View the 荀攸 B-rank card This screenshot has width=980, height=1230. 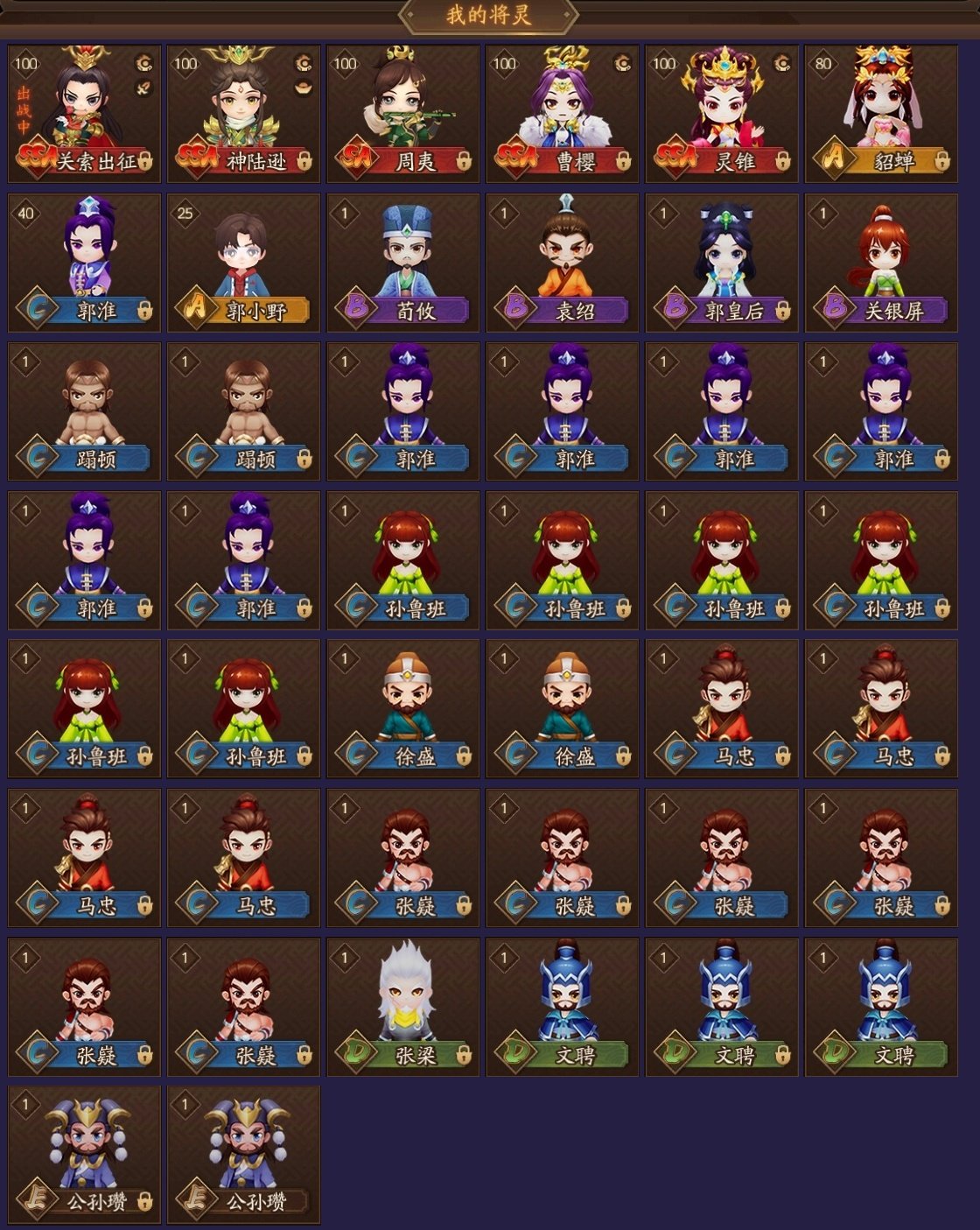[x=403, y=263]
